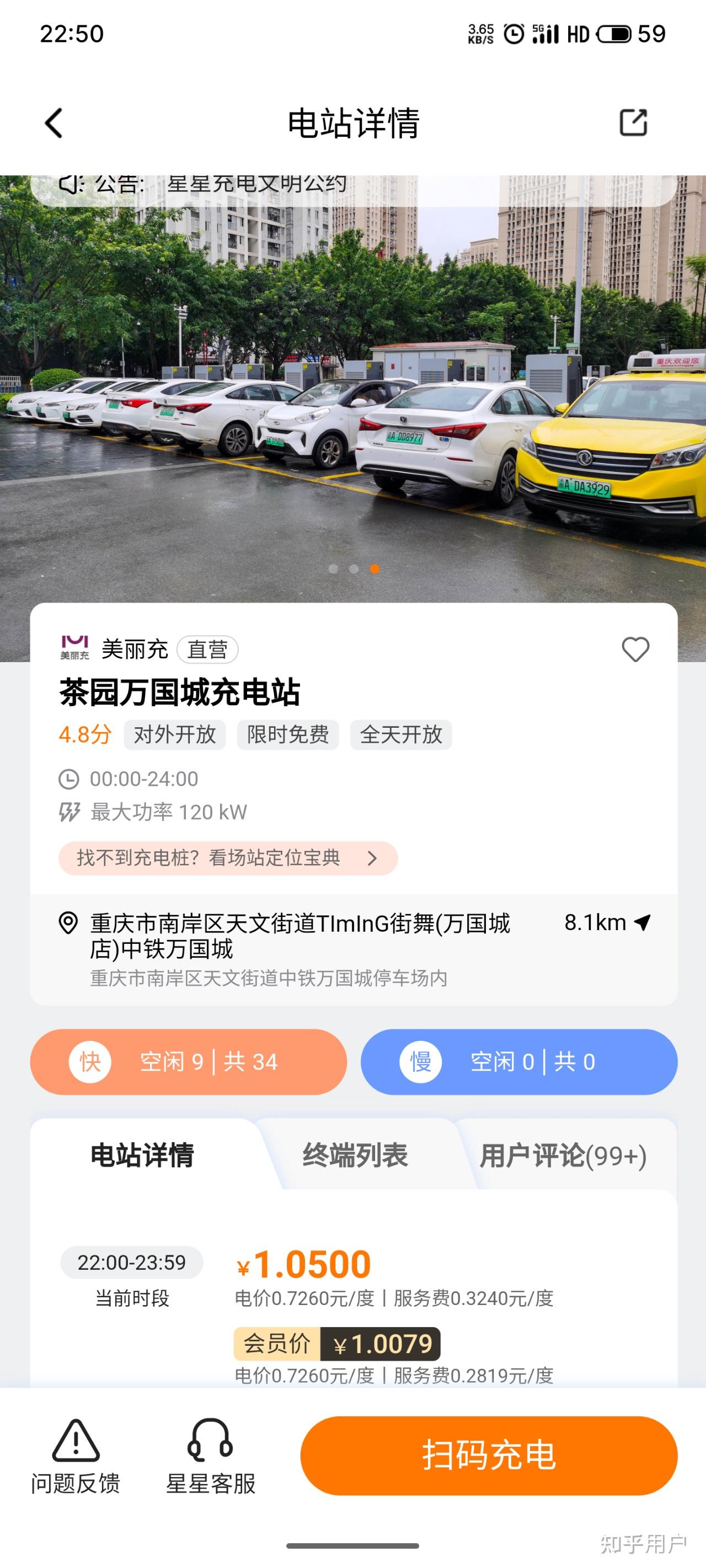Open the 星星充电文明公约 announcement

point(256,184)
